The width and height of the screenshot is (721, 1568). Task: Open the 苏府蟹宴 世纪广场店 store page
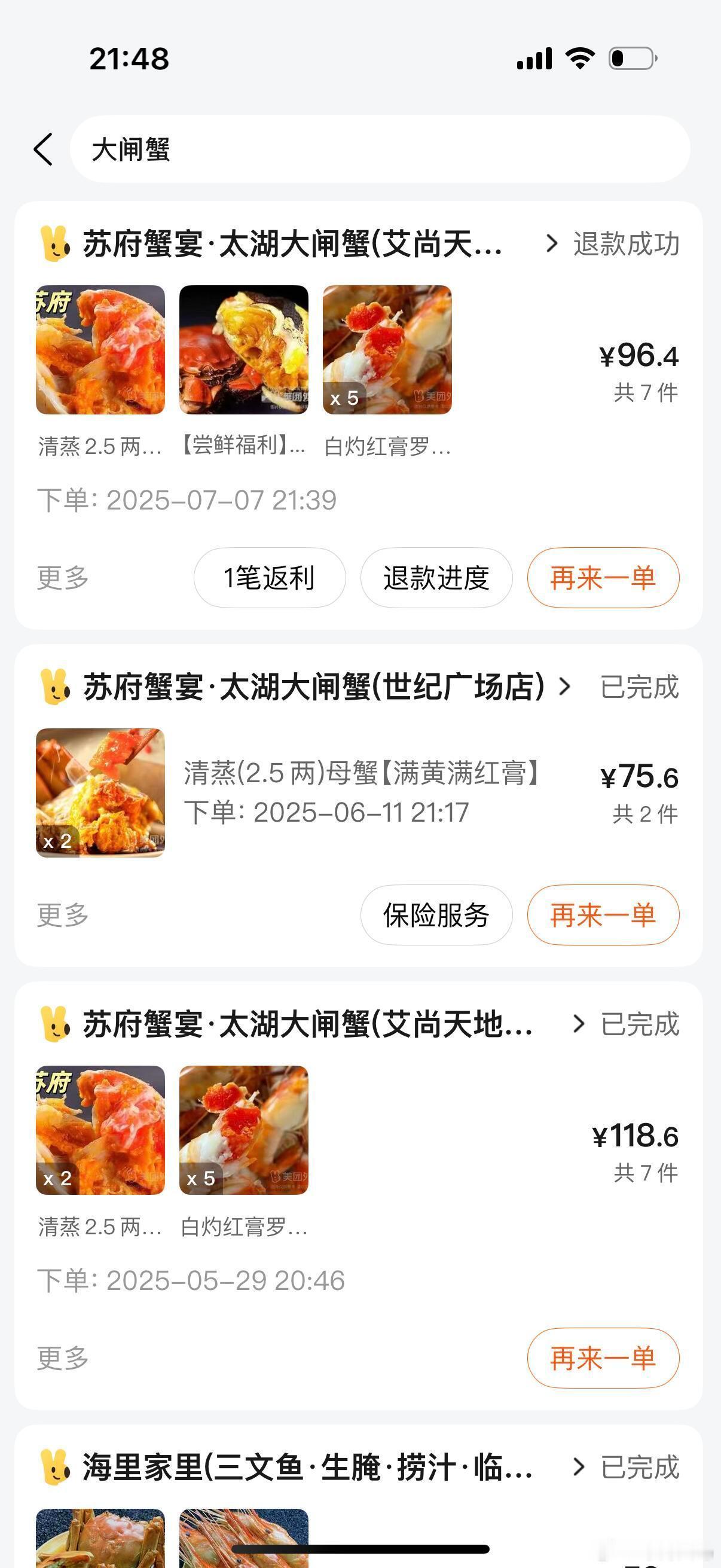(x=313, y=687)
